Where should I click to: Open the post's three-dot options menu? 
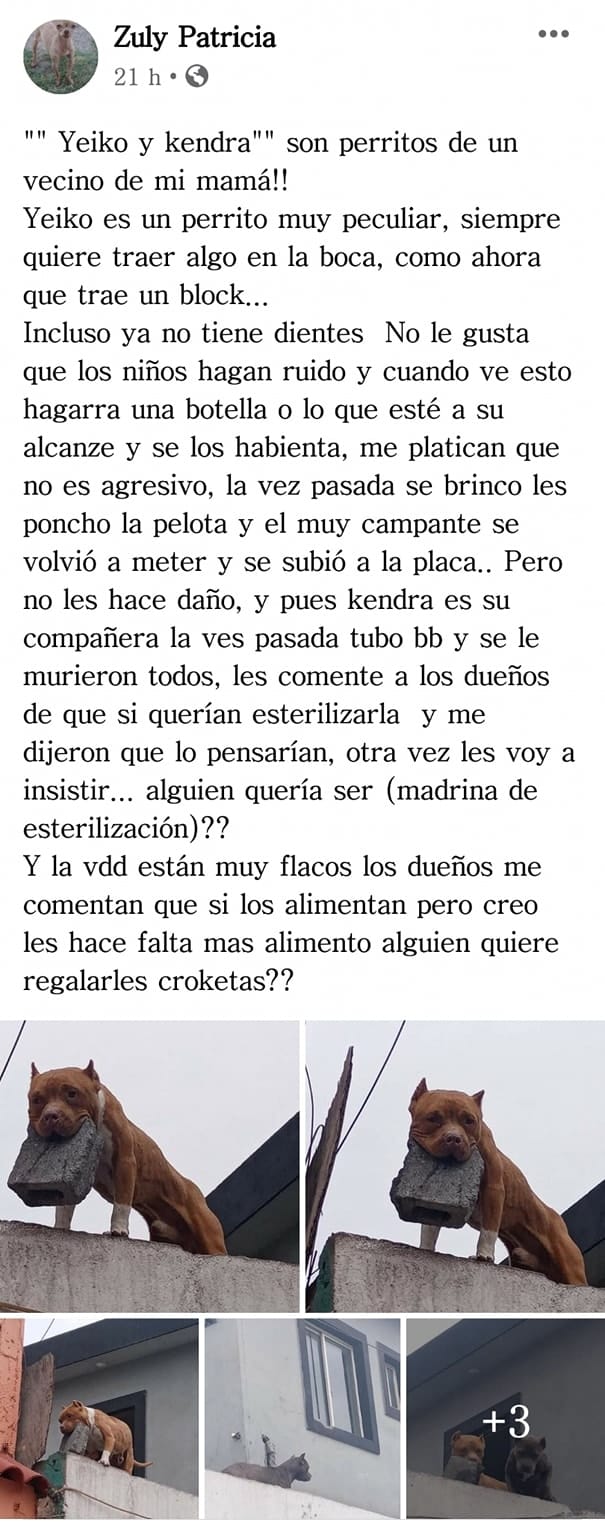point(553,34)
